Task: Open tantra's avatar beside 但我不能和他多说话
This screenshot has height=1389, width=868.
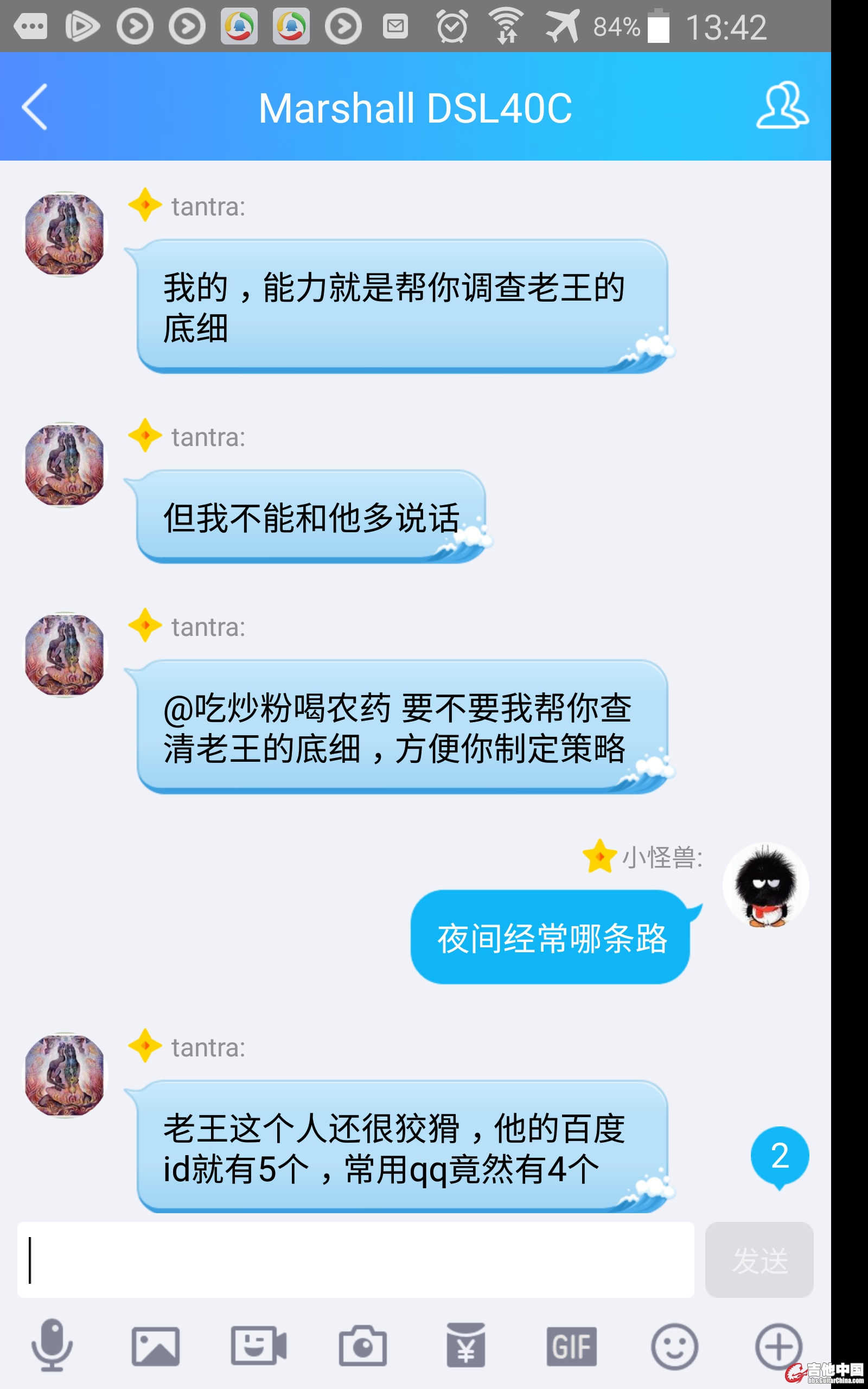Action: coord(66,465)
